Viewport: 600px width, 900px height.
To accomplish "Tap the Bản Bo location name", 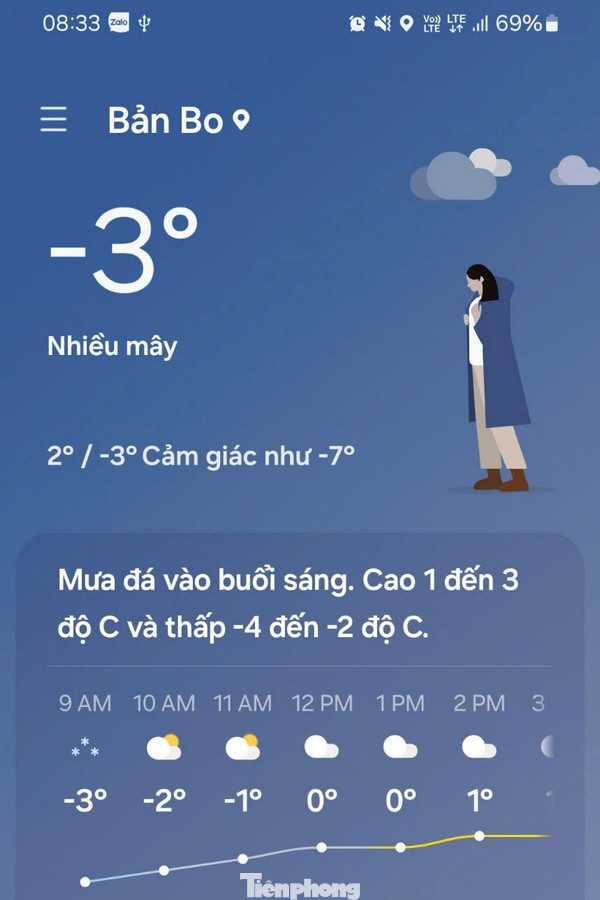I will click(166, 121).
